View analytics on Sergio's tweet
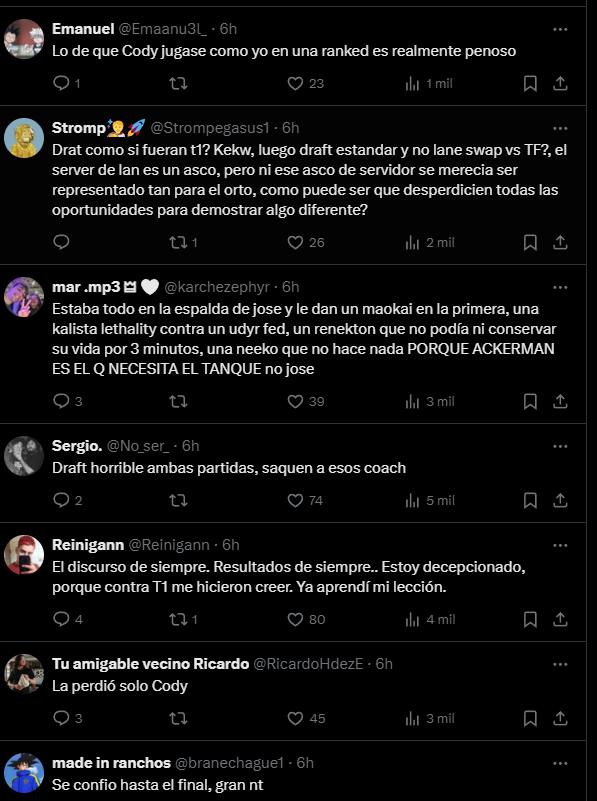 coord(429,500)
